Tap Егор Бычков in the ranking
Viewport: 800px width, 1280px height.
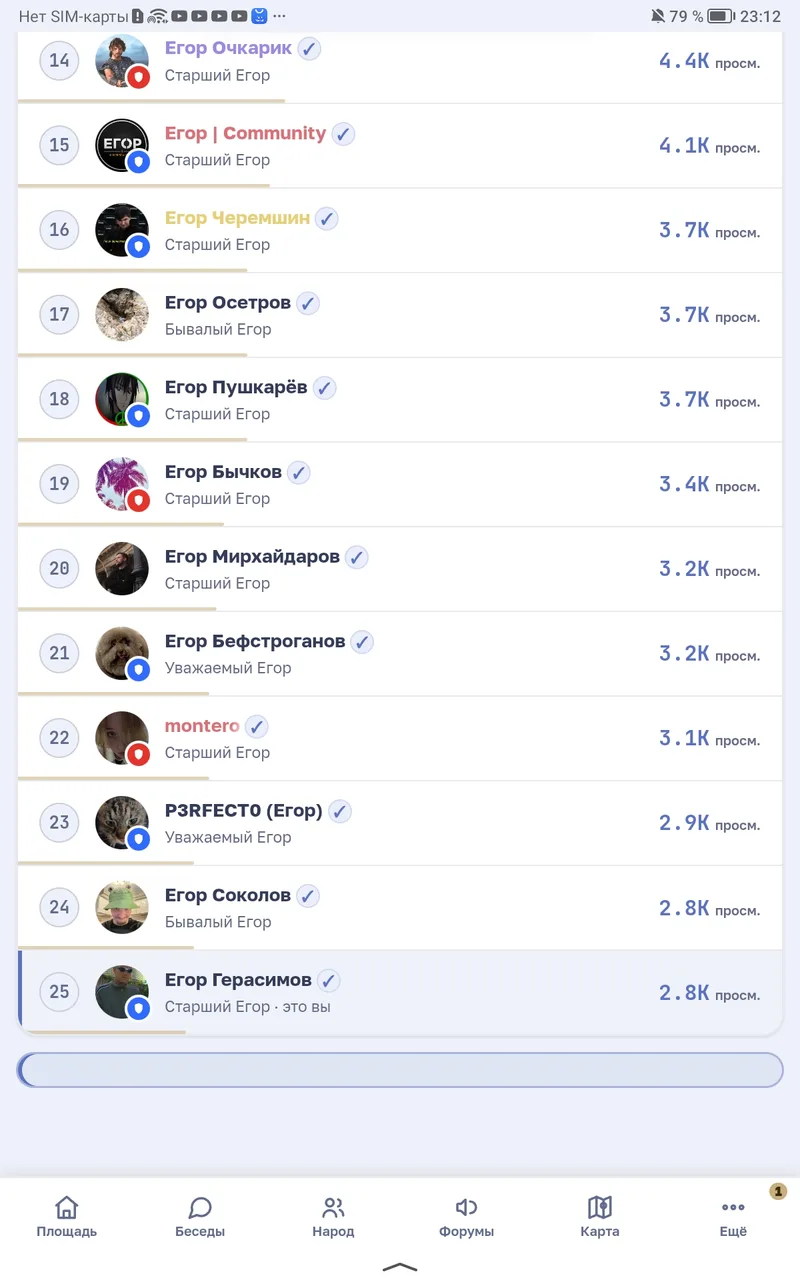click(400, 484)
